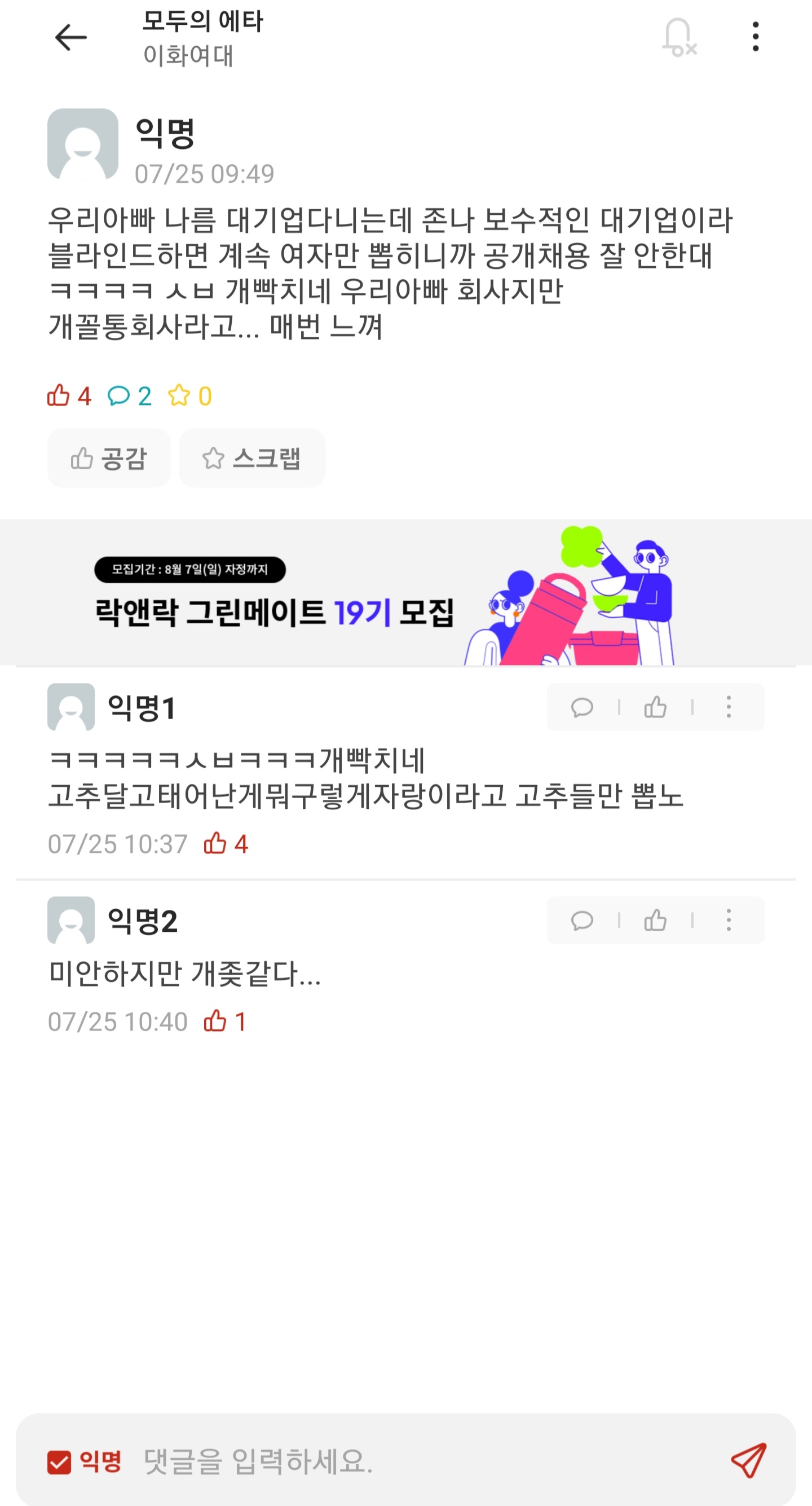
Task: Open more options for 익명1's comment
Action: point(729,707)
